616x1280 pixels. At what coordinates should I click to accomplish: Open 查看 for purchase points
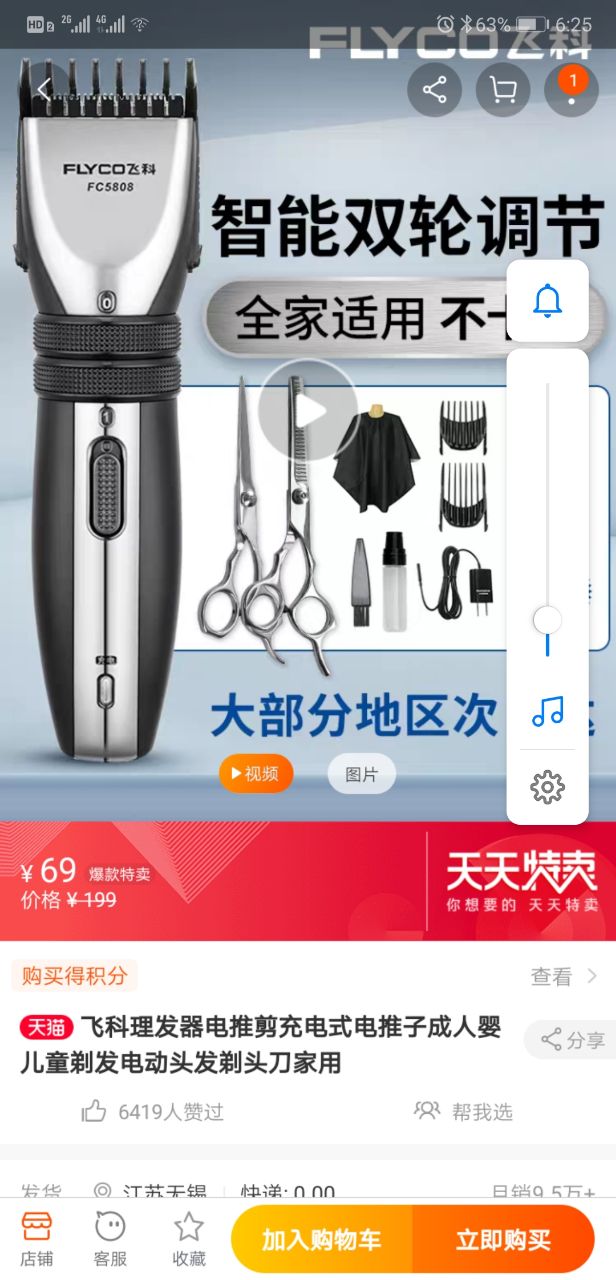pos(563,976)
